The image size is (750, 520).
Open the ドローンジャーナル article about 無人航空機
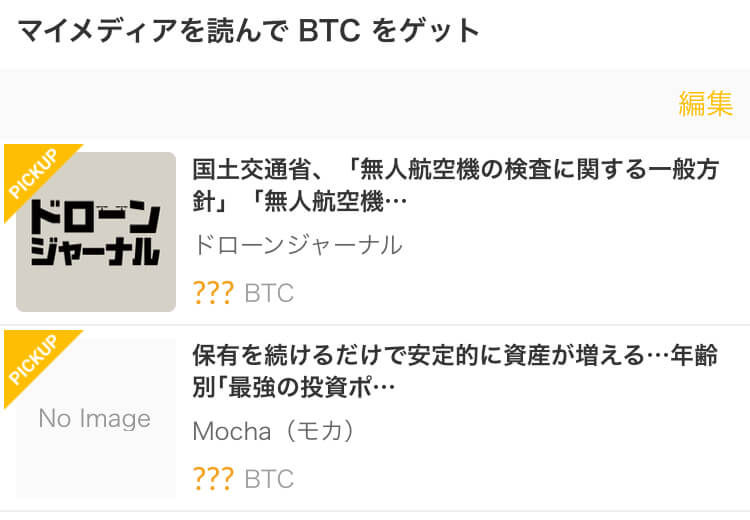pyautogui.click(x=455, y=186)
